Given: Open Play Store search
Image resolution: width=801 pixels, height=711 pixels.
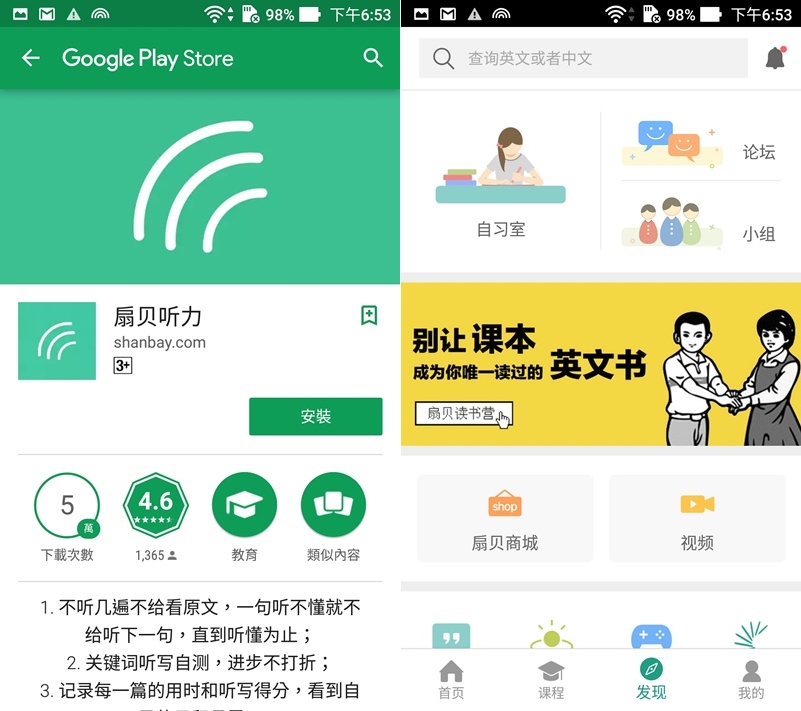Looking at the screenshot, I should (x=373, y=58).
